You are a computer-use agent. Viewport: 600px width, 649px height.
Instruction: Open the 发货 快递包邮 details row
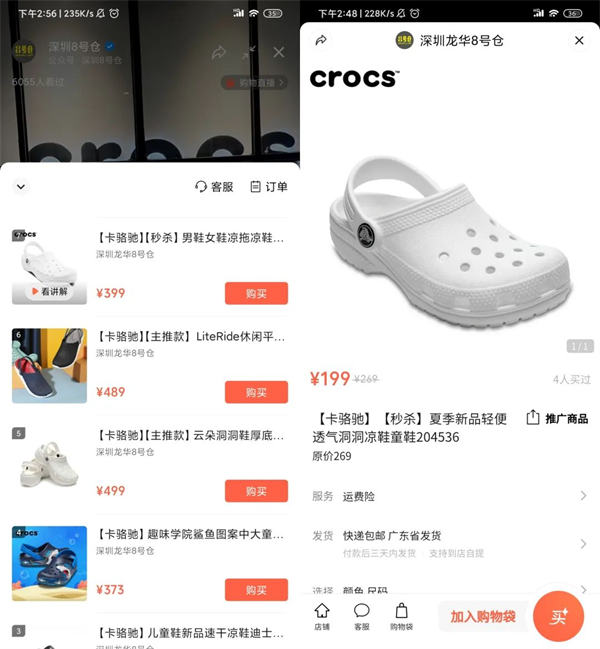(450, 543)
